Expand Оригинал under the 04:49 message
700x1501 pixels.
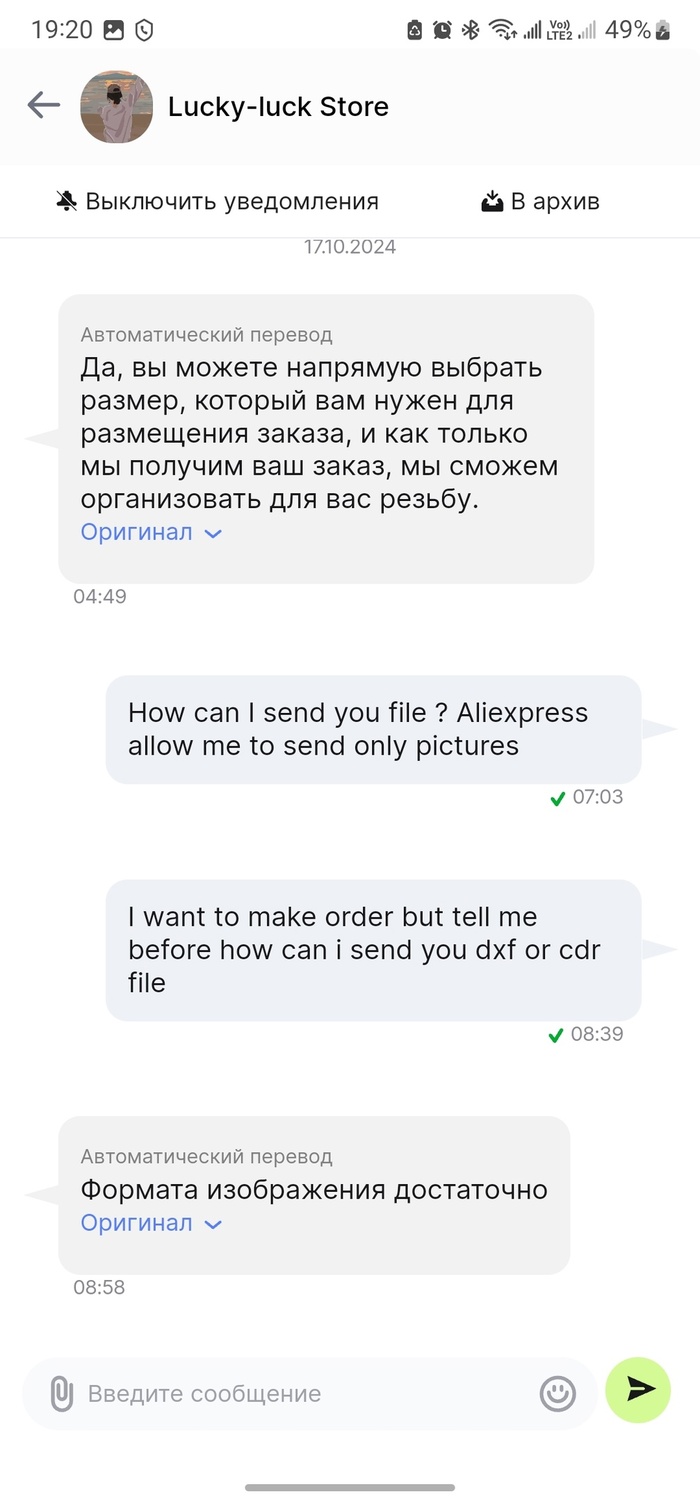click(150, 532)
